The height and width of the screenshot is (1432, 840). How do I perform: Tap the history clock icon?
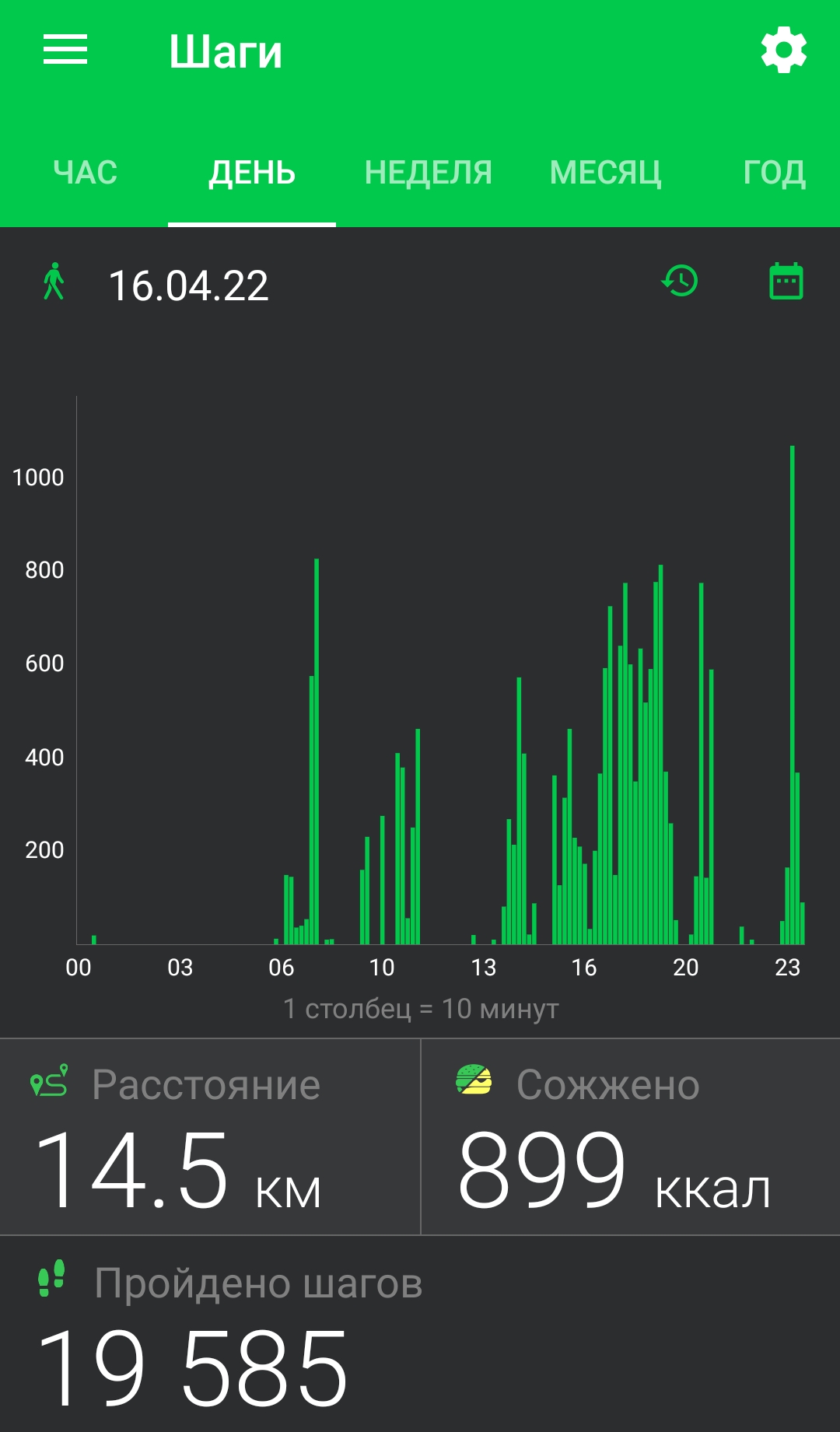point(681,281)
